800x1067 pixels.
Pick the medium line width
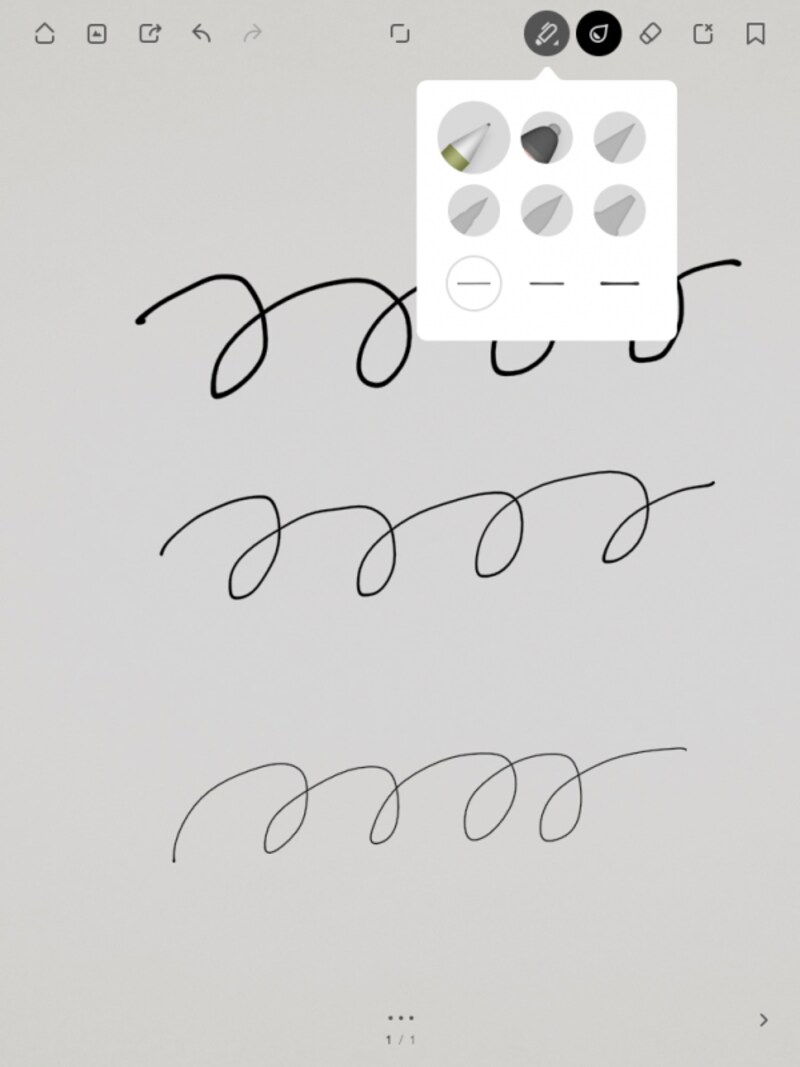coord(546,284)
